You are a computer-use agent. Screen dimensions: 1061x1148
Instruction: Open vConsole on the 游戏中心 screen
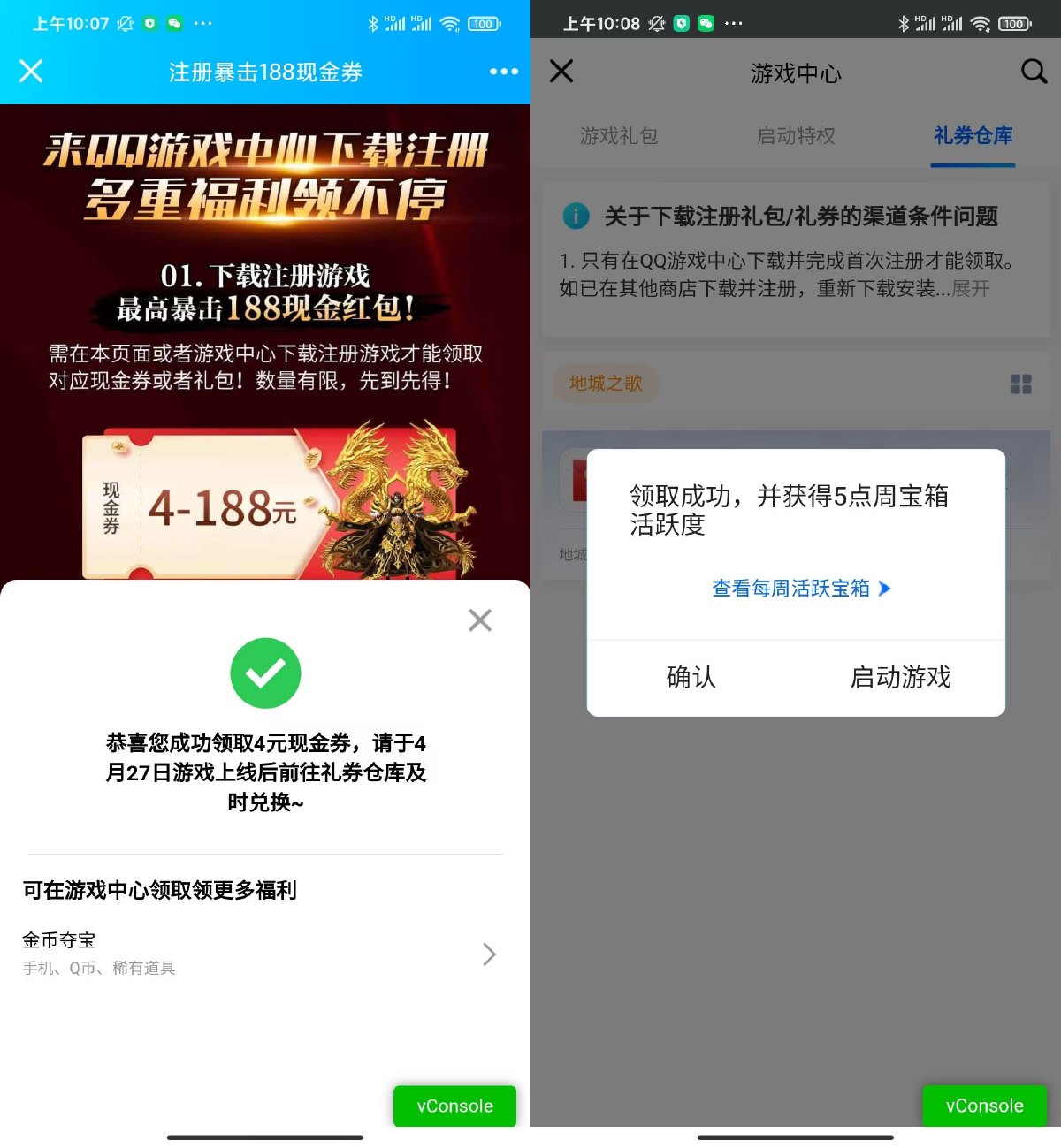pyautogui.click(x=984, y=1106)
